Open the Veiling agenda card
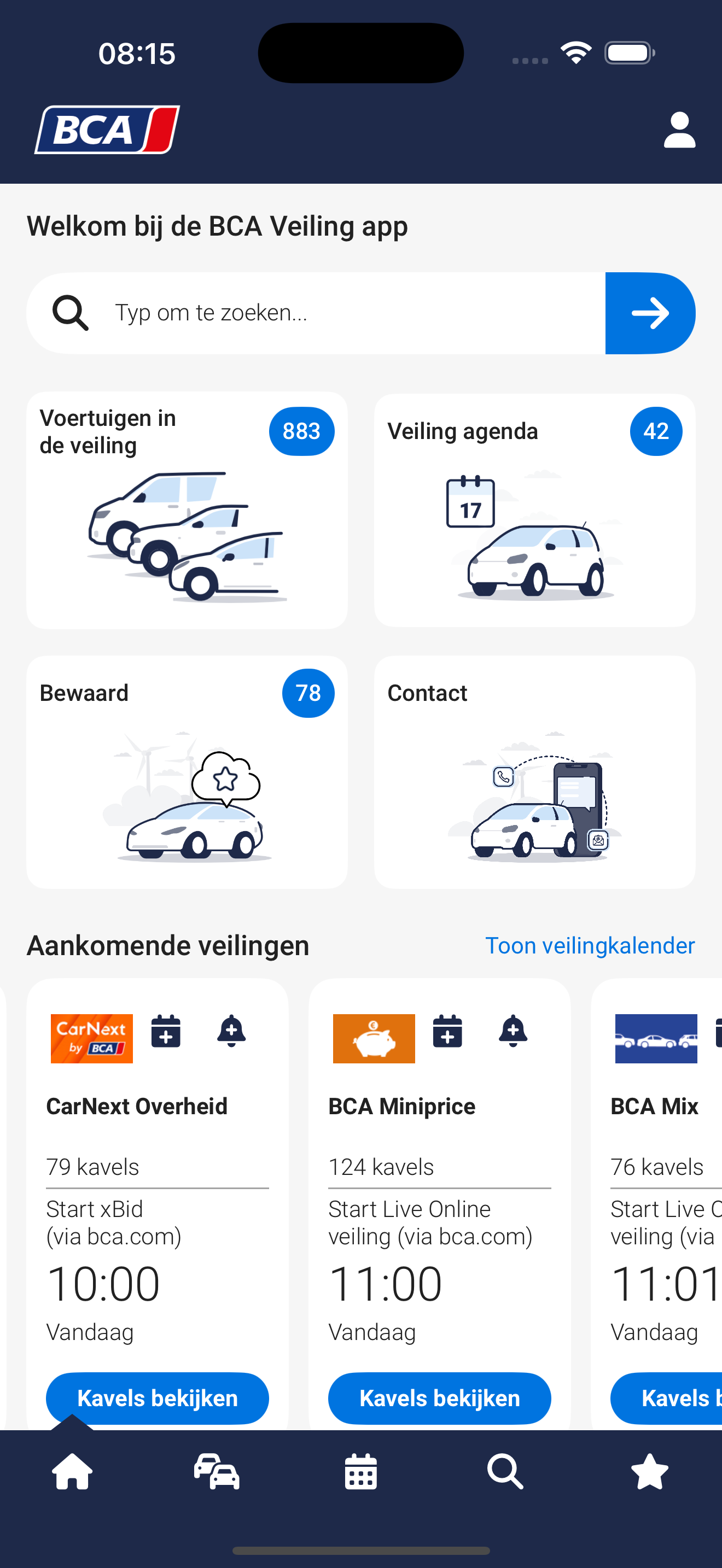The width and height of the screenshot is (722, 1568). coord(534,510)
